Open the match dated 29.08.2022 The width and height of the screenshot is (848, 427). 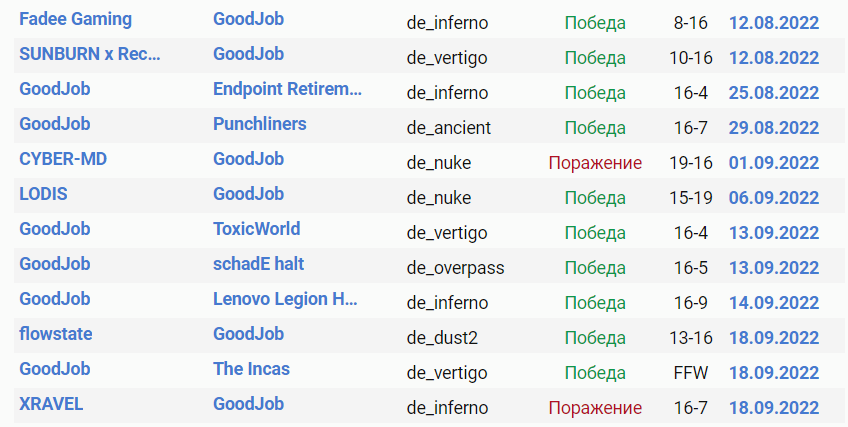[773, 128]
